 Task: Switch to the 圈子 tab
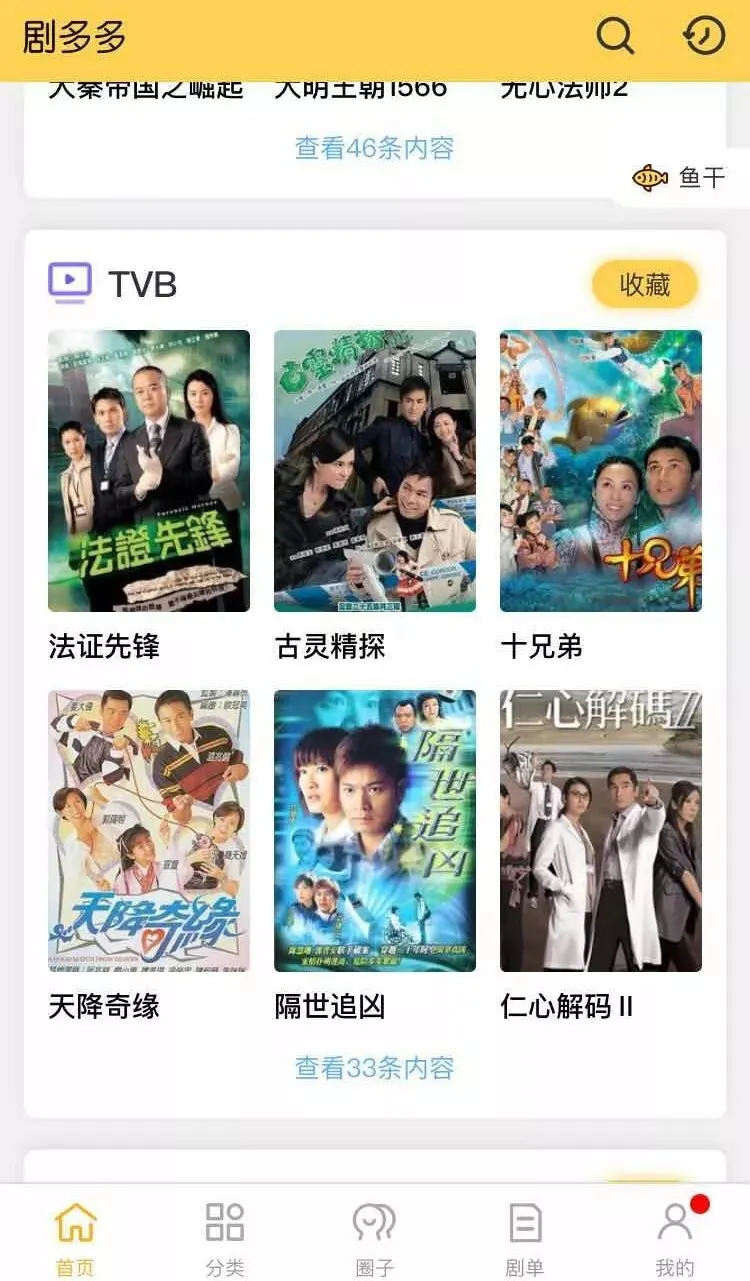[x=375, y=1238]
